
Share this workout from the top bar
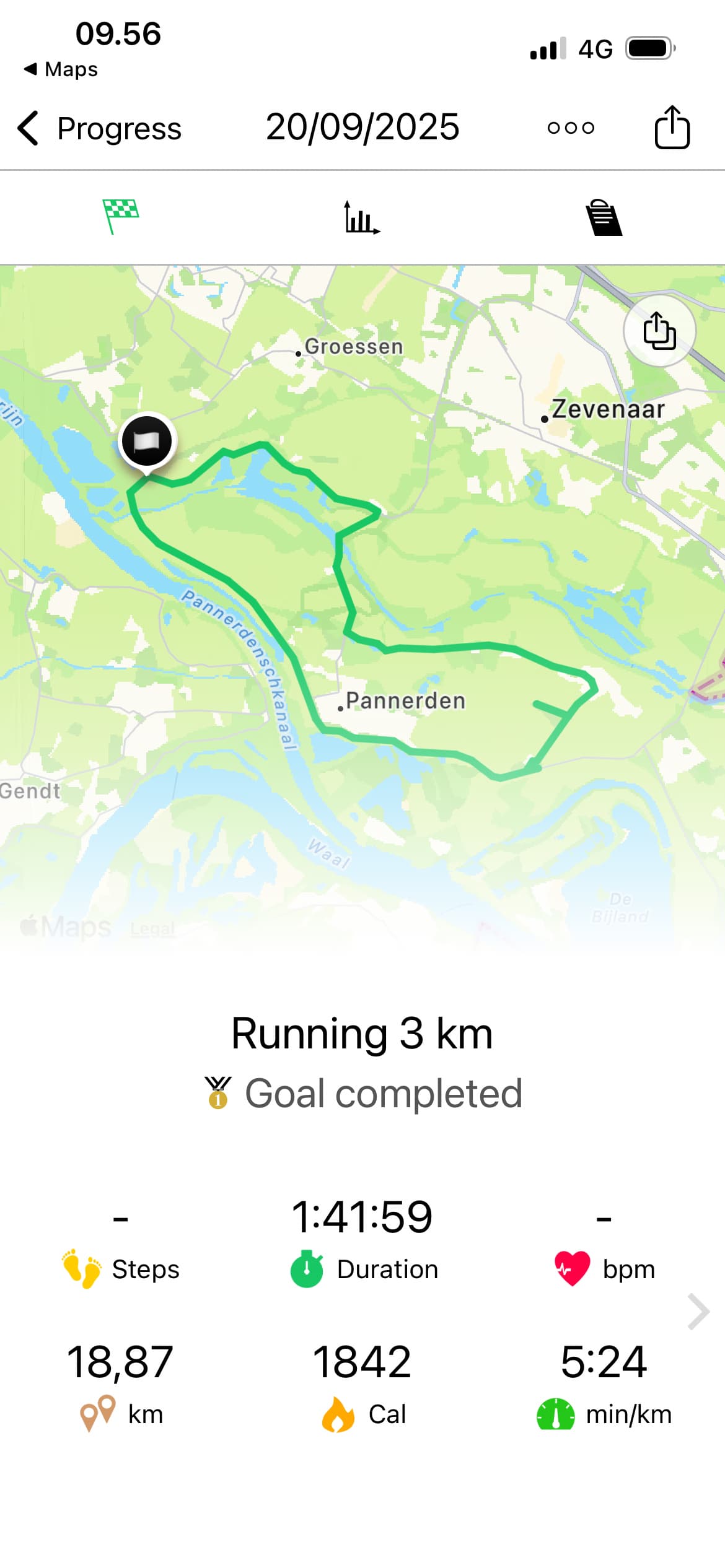672,128
